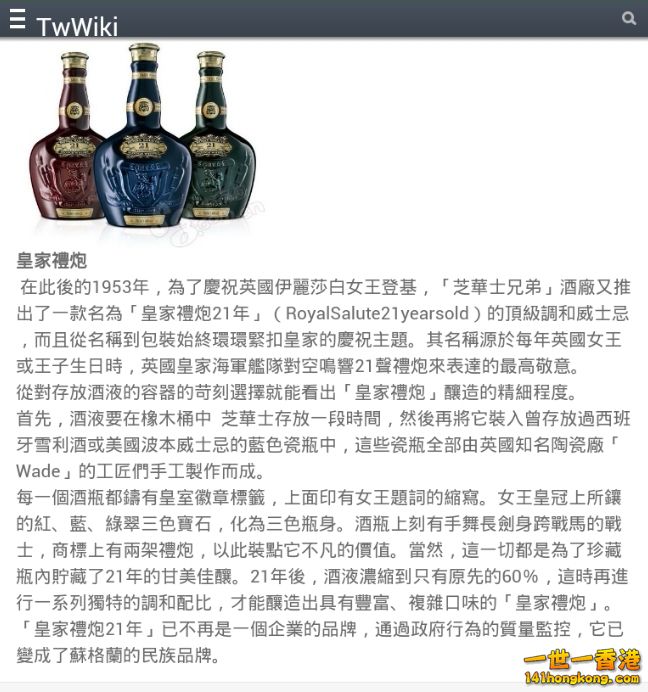Go to the TwWiki home title

point(77,26)
